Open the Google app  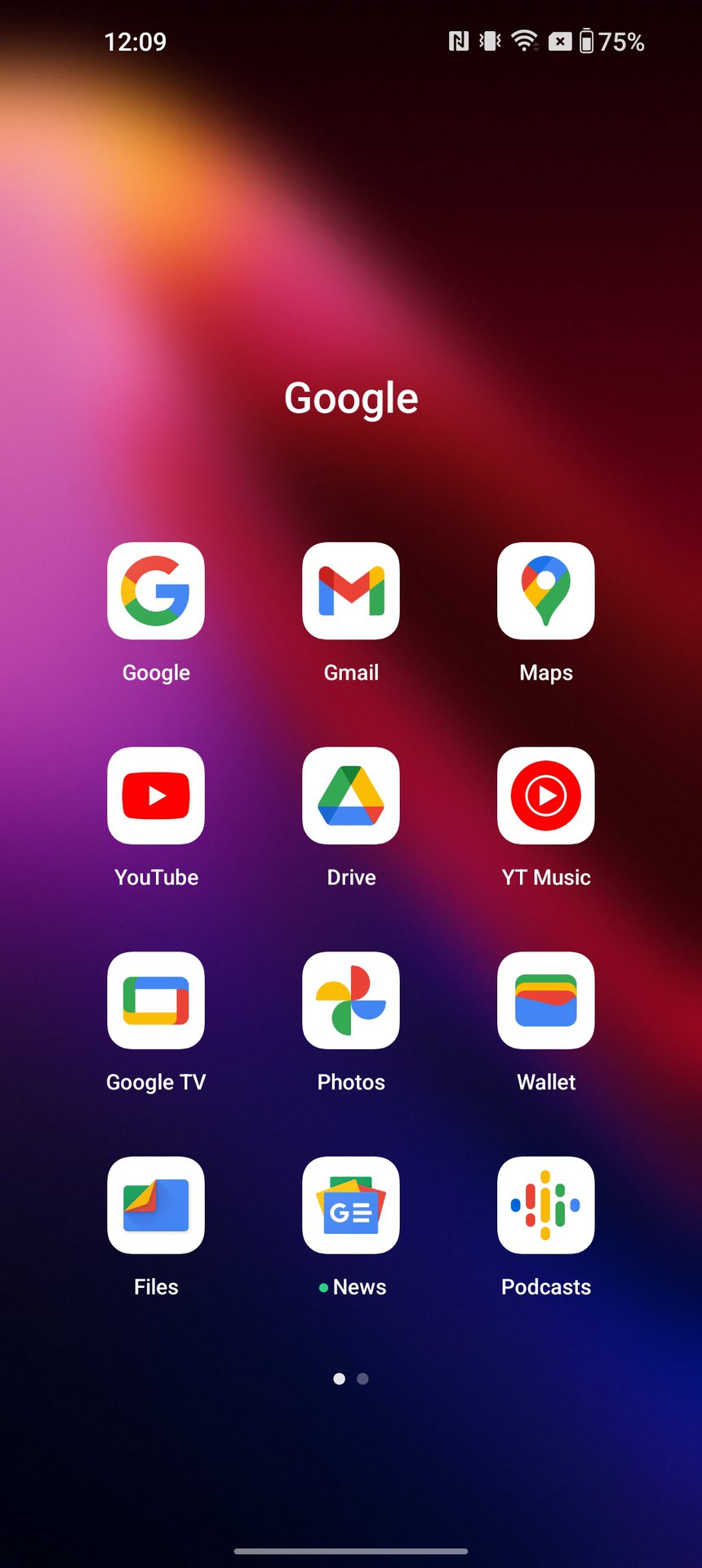[x=156, y=591]
